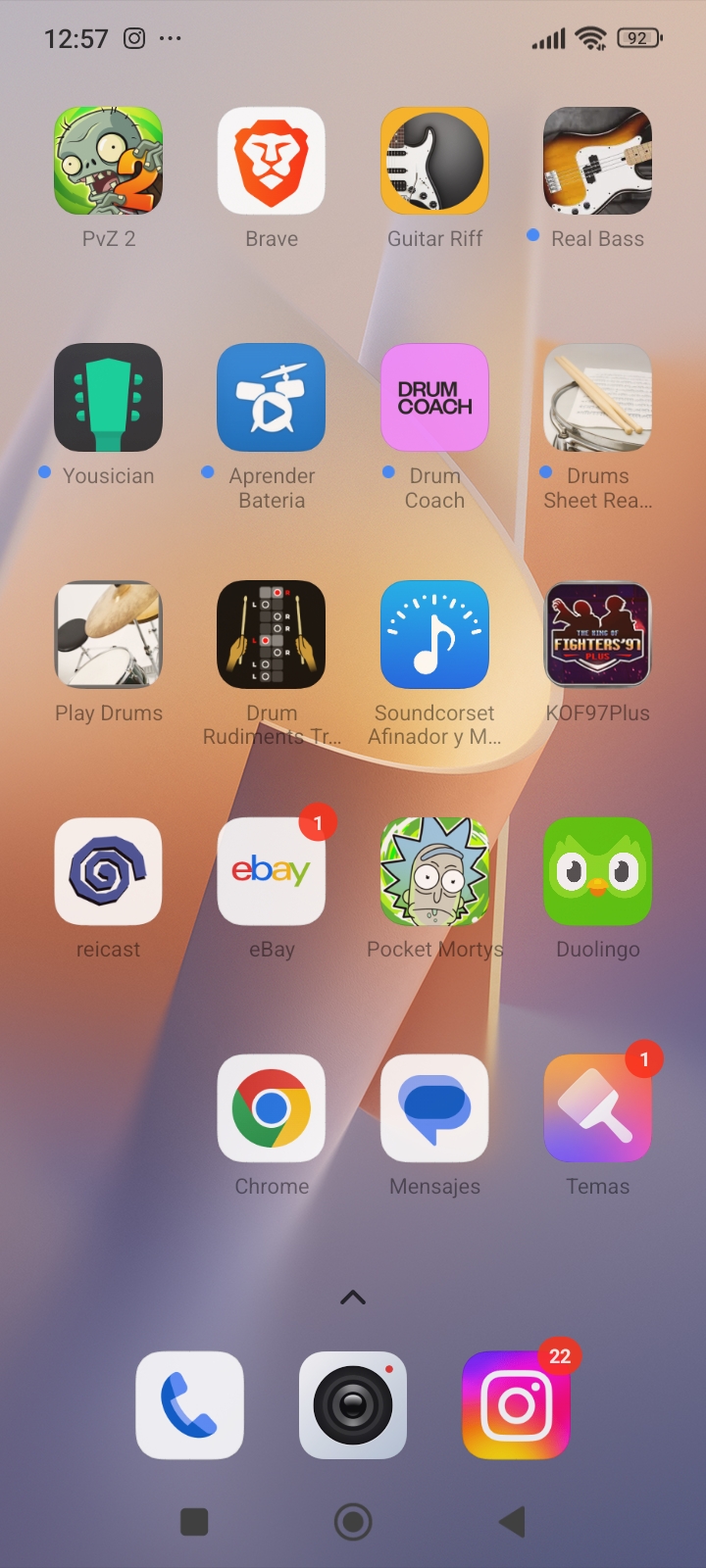Open Duolingo

[597, 871]
